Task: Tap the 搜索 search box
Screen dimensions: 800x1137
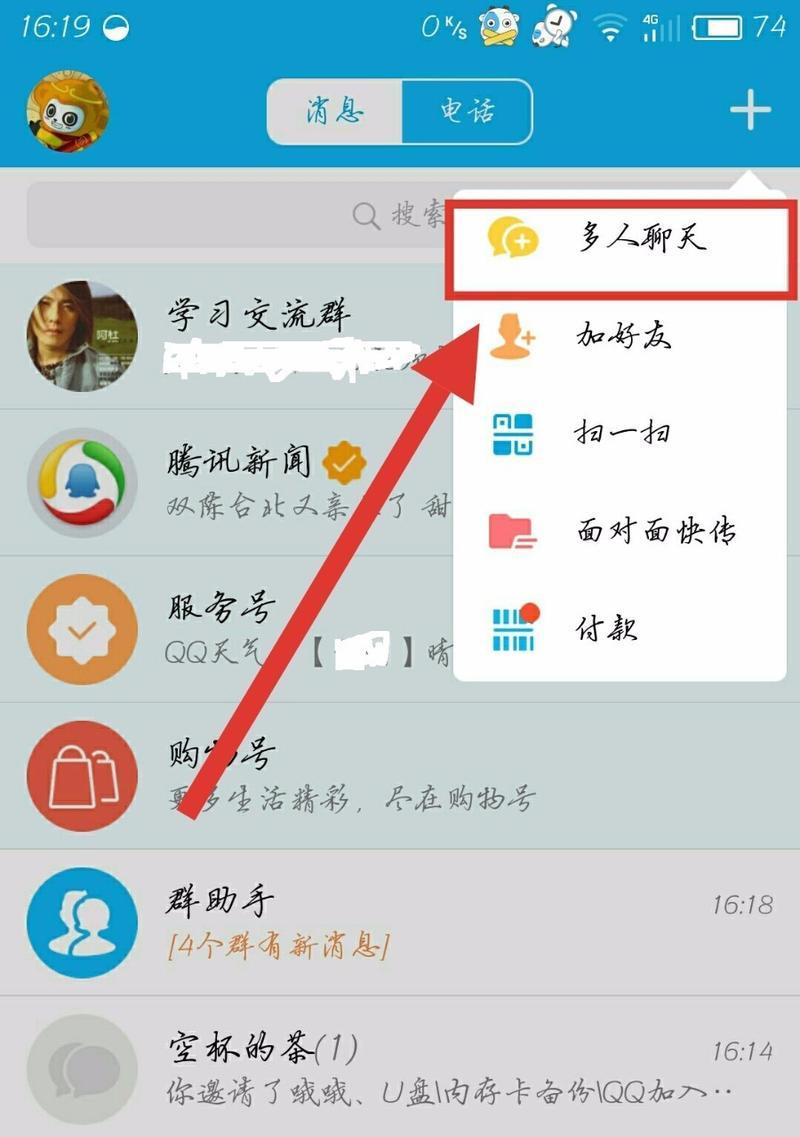Action: point(240,214)
